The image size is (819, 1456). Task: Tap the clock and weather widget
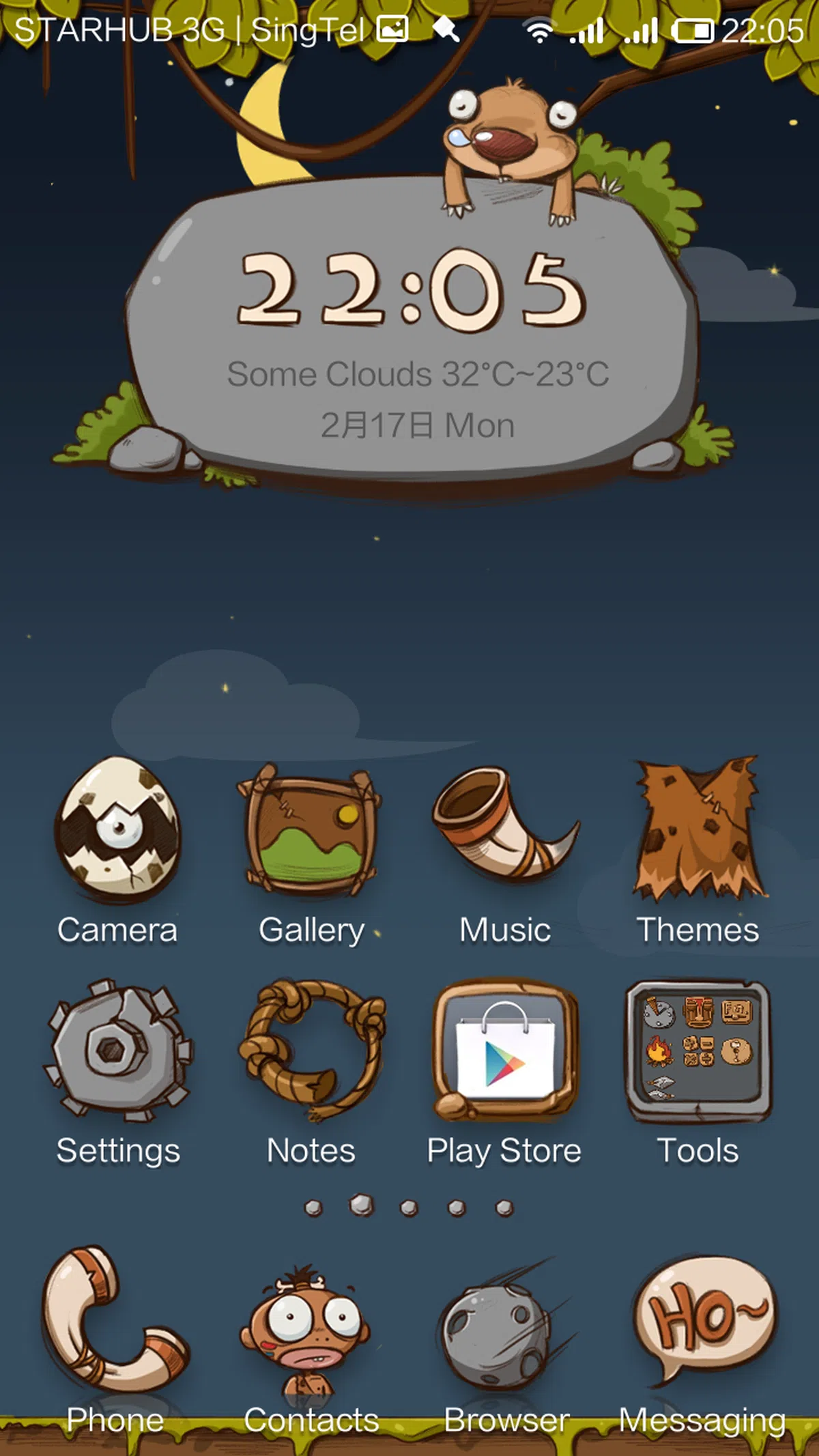click(x=413, y=328)
